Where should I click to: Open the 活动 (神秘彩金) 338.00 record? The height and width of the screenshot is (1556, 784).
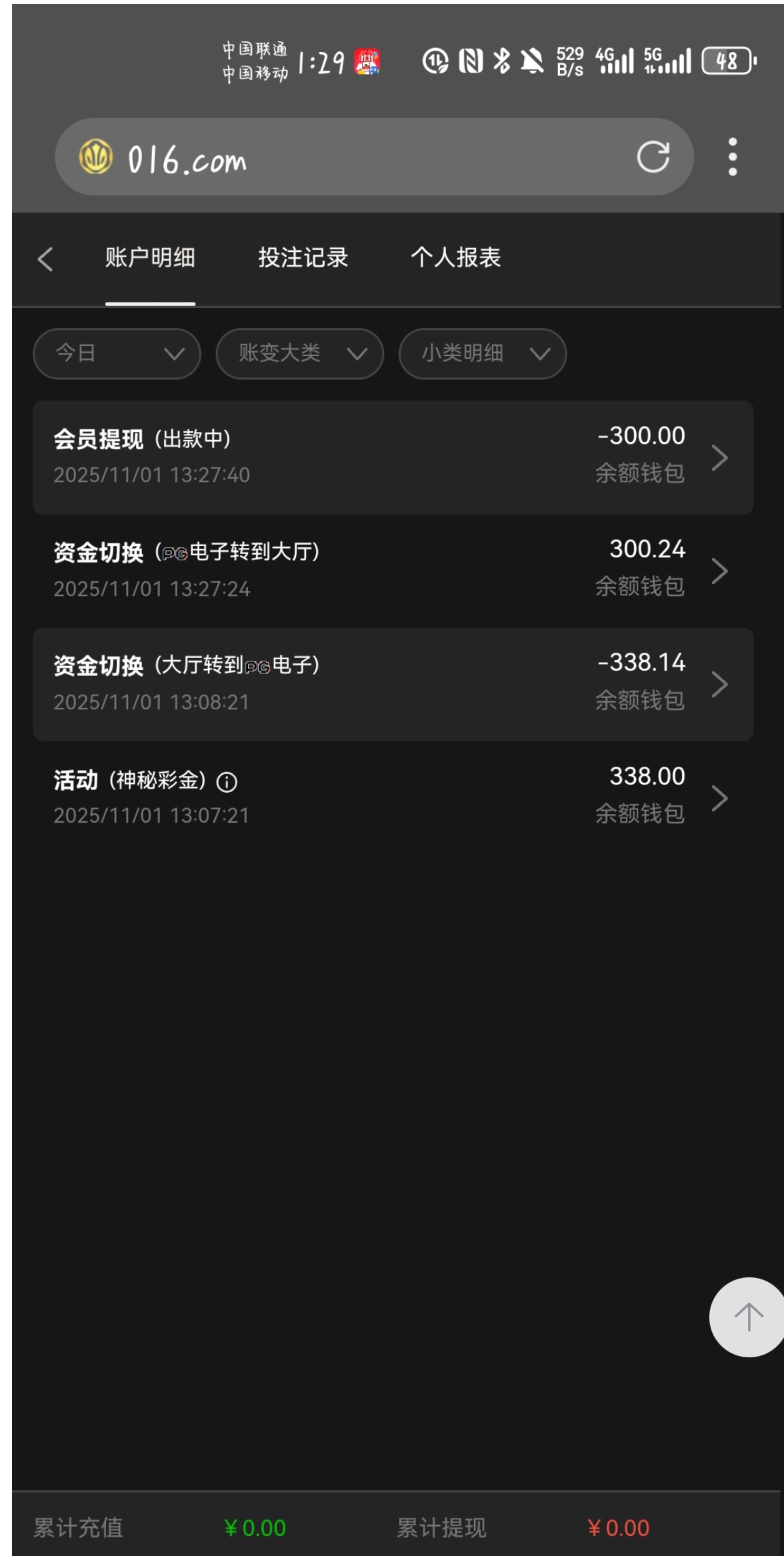coord(393,797)
